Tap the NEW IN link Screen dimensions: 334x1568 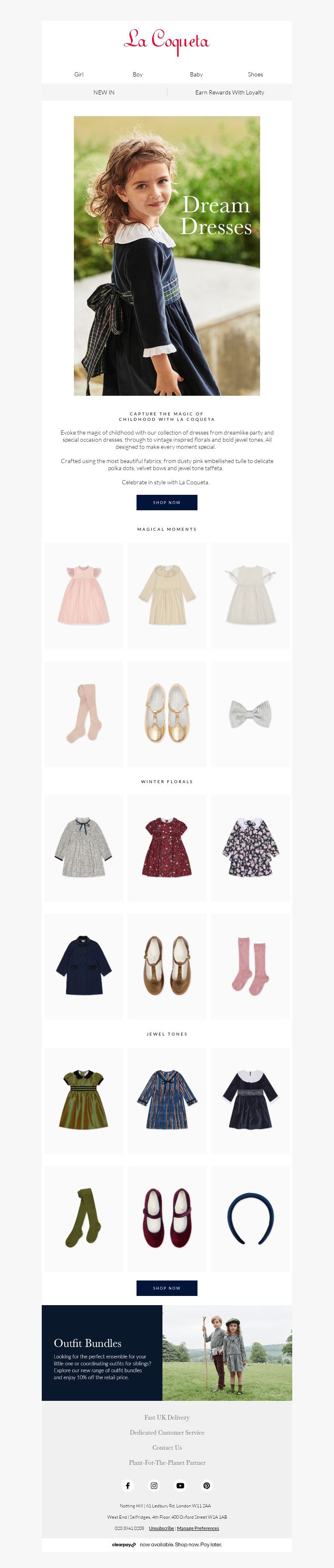pos(104,92)
